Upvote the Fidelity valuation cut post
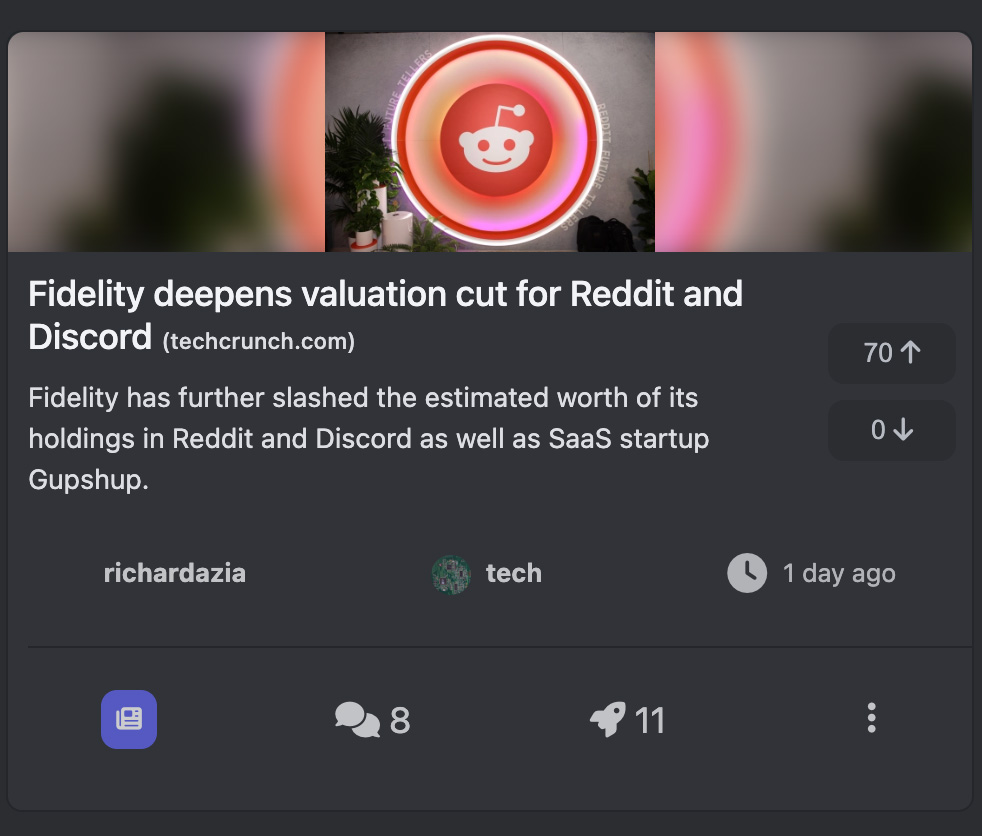The image size is (982, 836). tap(891, 353)
